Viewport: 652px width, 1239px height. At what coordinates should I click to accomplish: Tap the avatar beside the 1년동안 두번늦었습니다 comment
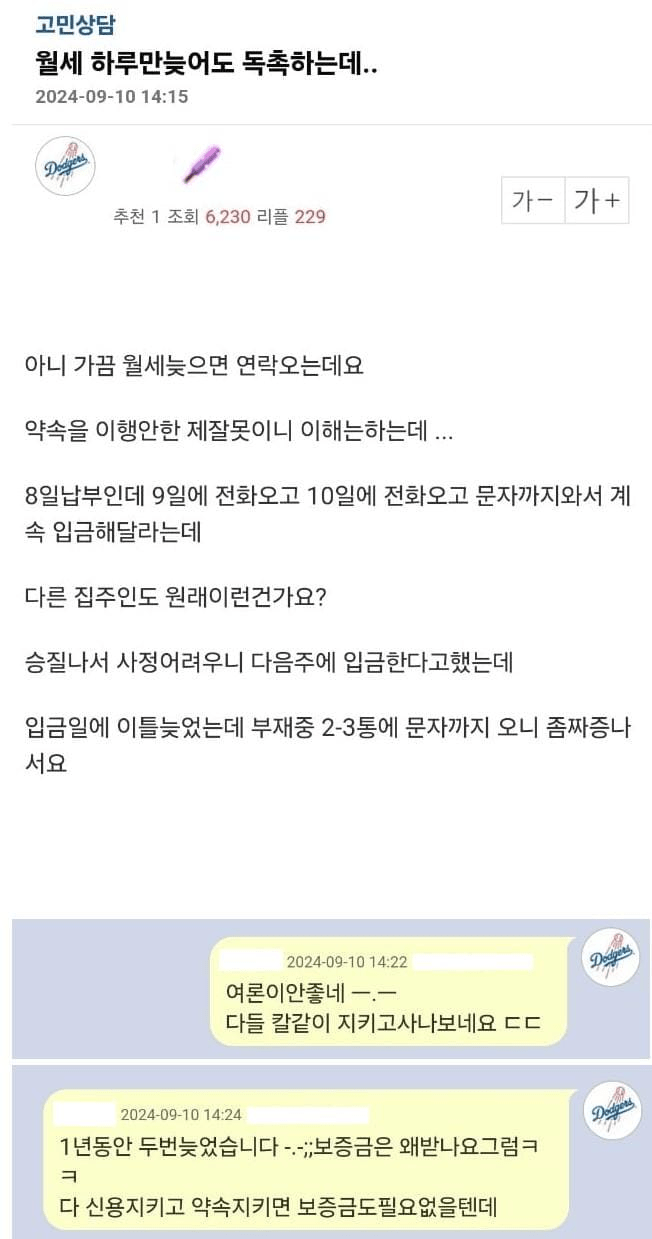(x=610, y=1110)
